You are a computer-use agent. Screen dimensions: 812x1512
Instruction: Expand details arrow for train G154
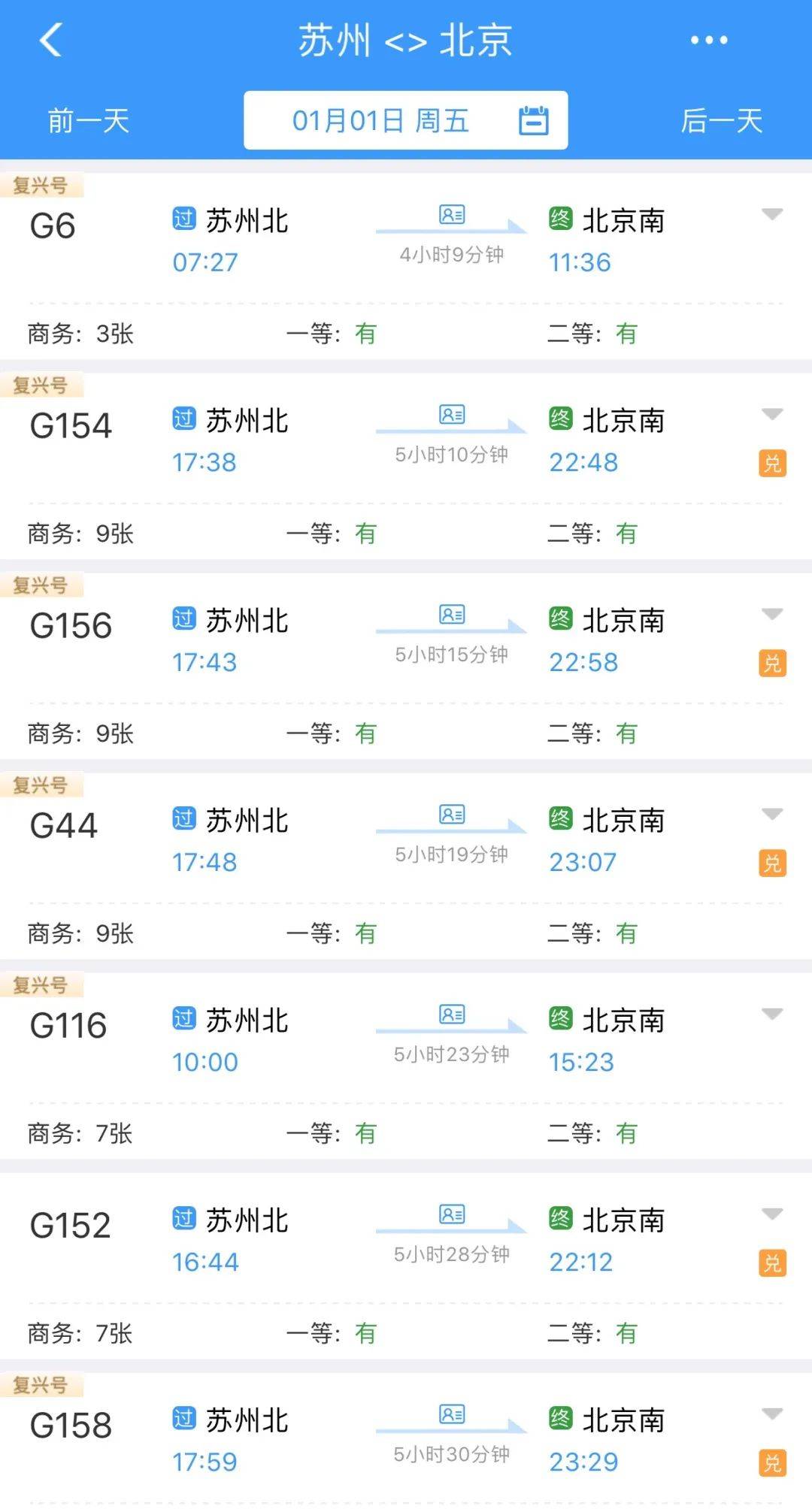tap(772, 414)
